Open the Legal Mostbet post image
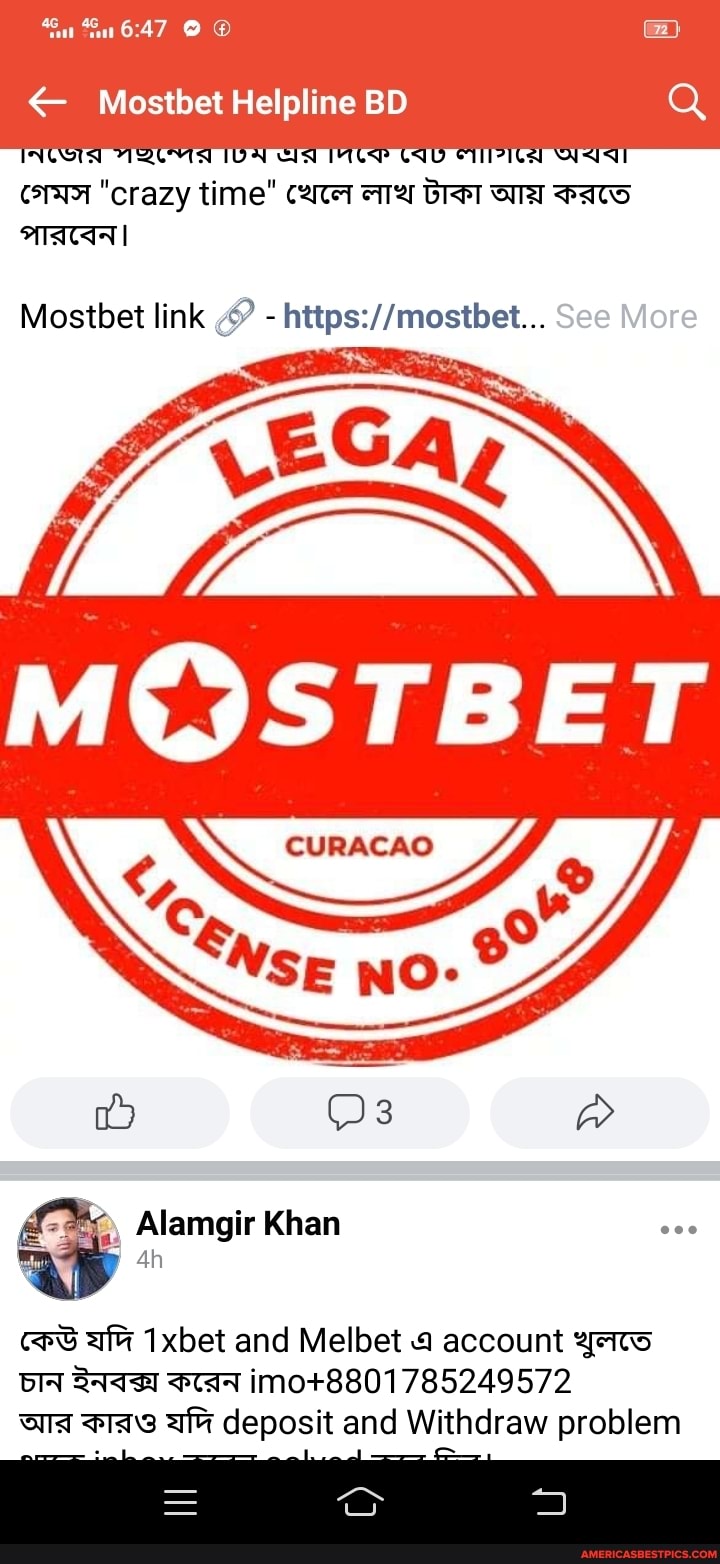Image resolution: width=720 pixels, height=1564 pixels. pos(360,705)
